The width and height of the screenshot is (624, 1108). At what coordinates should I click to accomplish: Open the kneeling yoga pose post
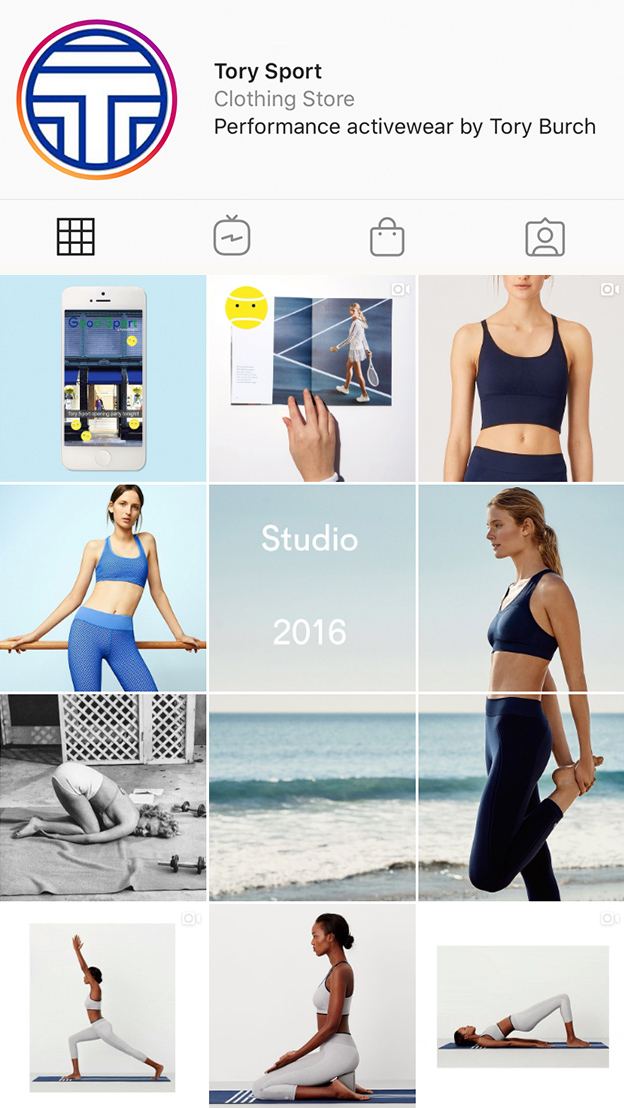pyautogui.click(x=312, y=1005)
